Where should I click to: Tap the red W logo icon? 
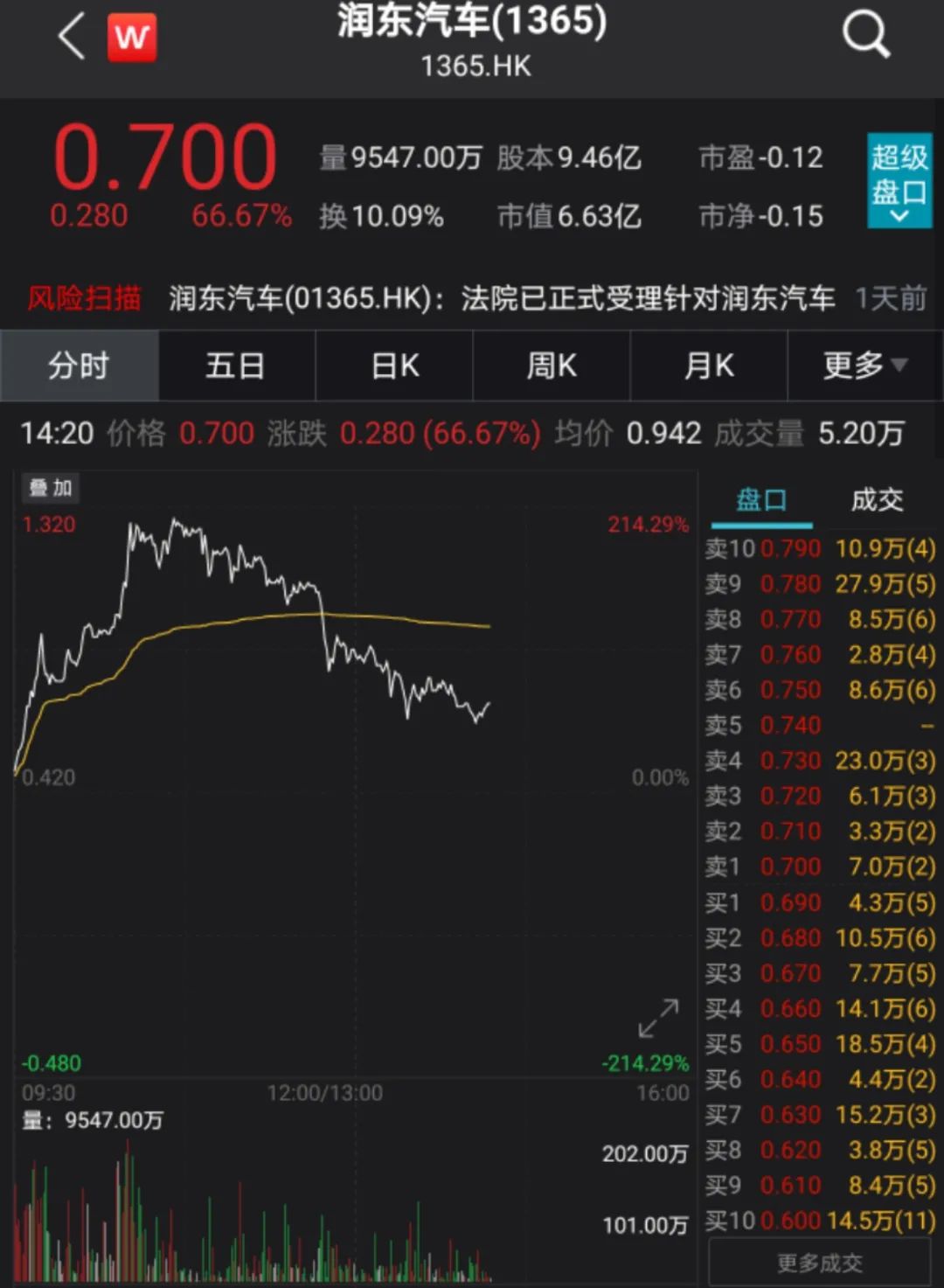[x=132, y=38]
